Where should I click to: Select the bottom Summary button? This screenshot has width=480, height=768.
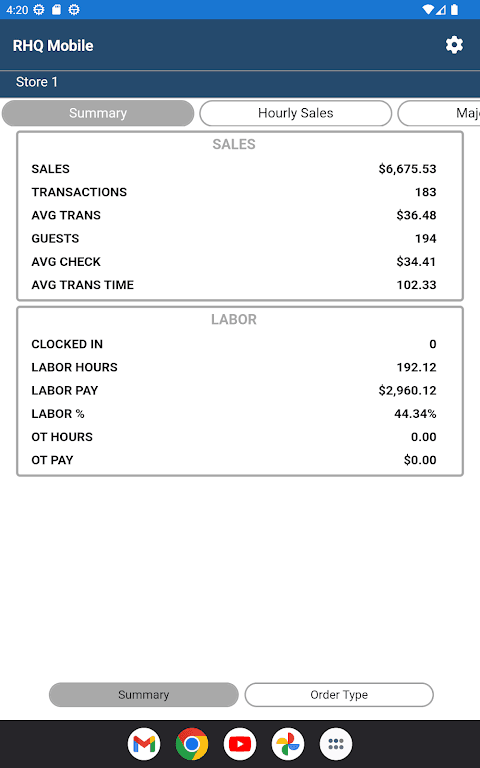click(144, 695)
